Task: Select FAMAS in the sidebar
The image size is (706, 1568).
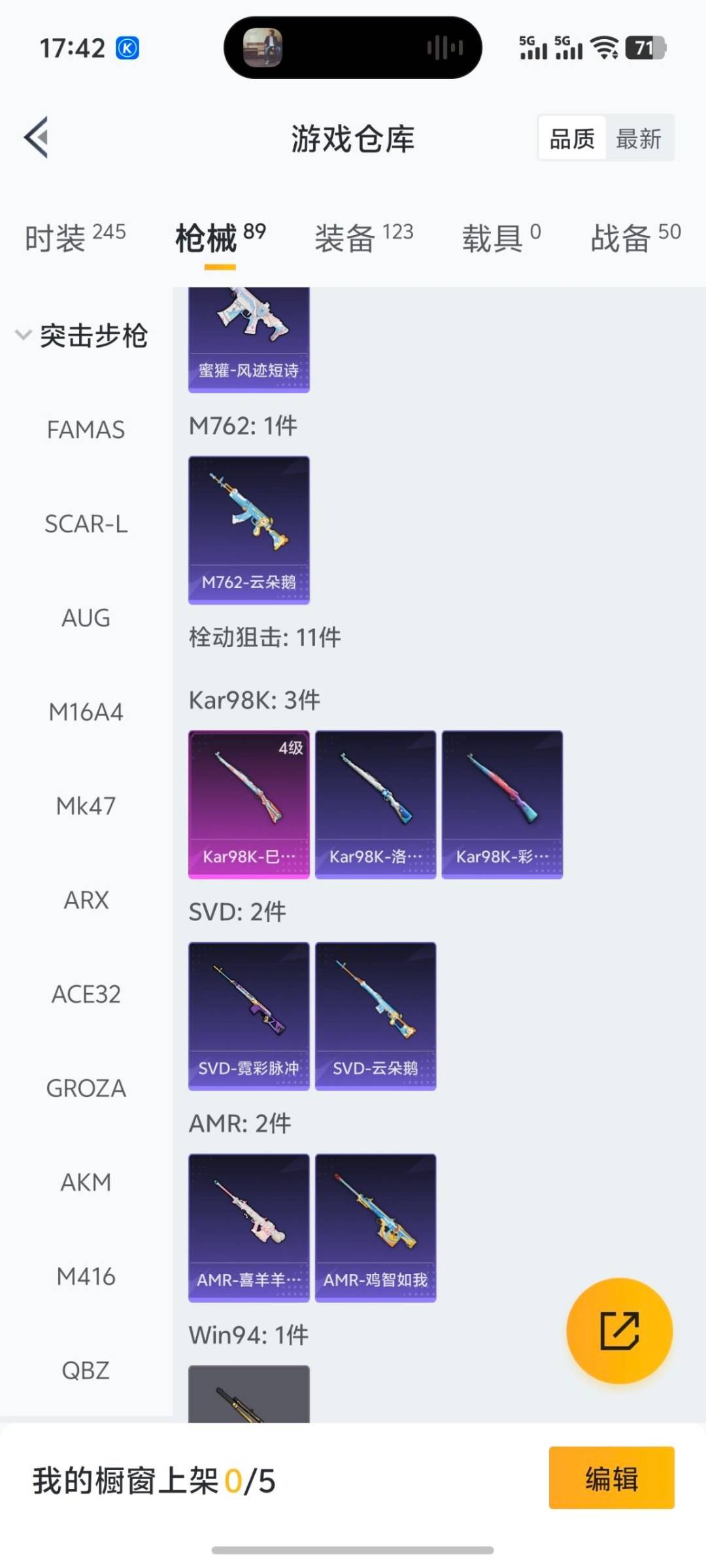Action: (x=86, y=430)
